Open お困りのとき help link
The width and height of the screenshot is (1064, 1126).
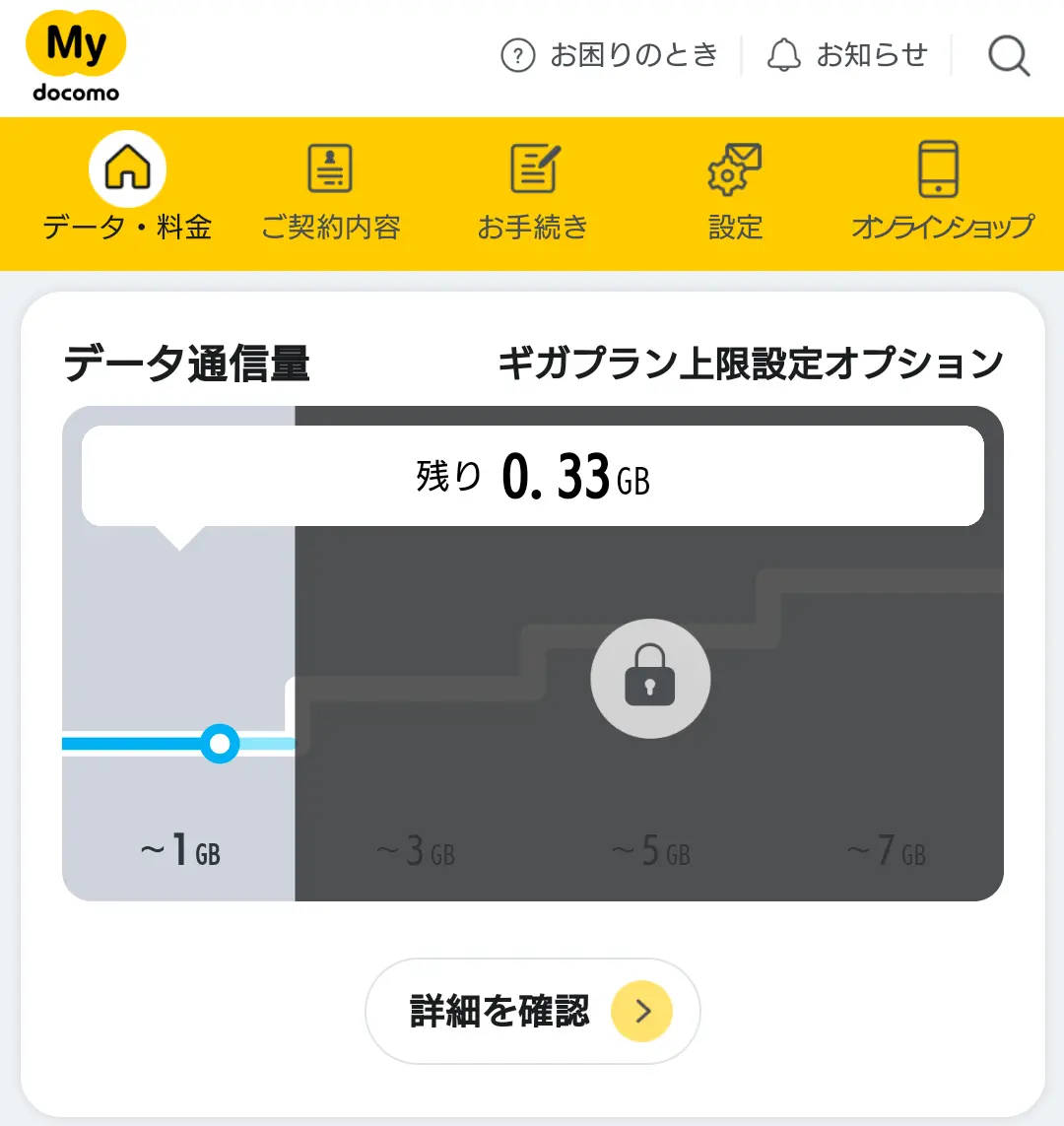pyautogui.click(x=610, y=55)
